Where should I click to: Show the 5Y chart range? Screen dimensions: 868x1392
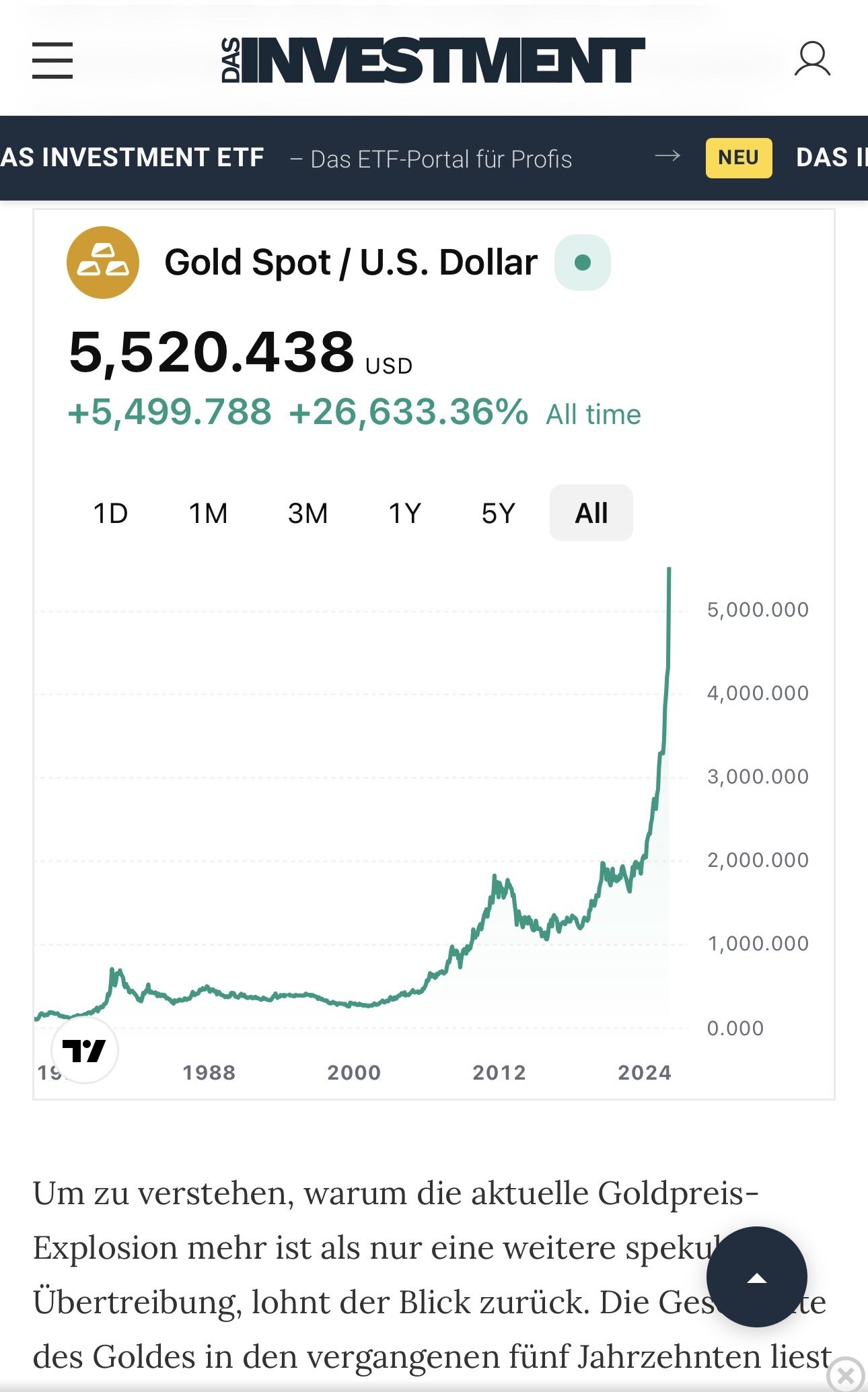click(x=498, y=514)
